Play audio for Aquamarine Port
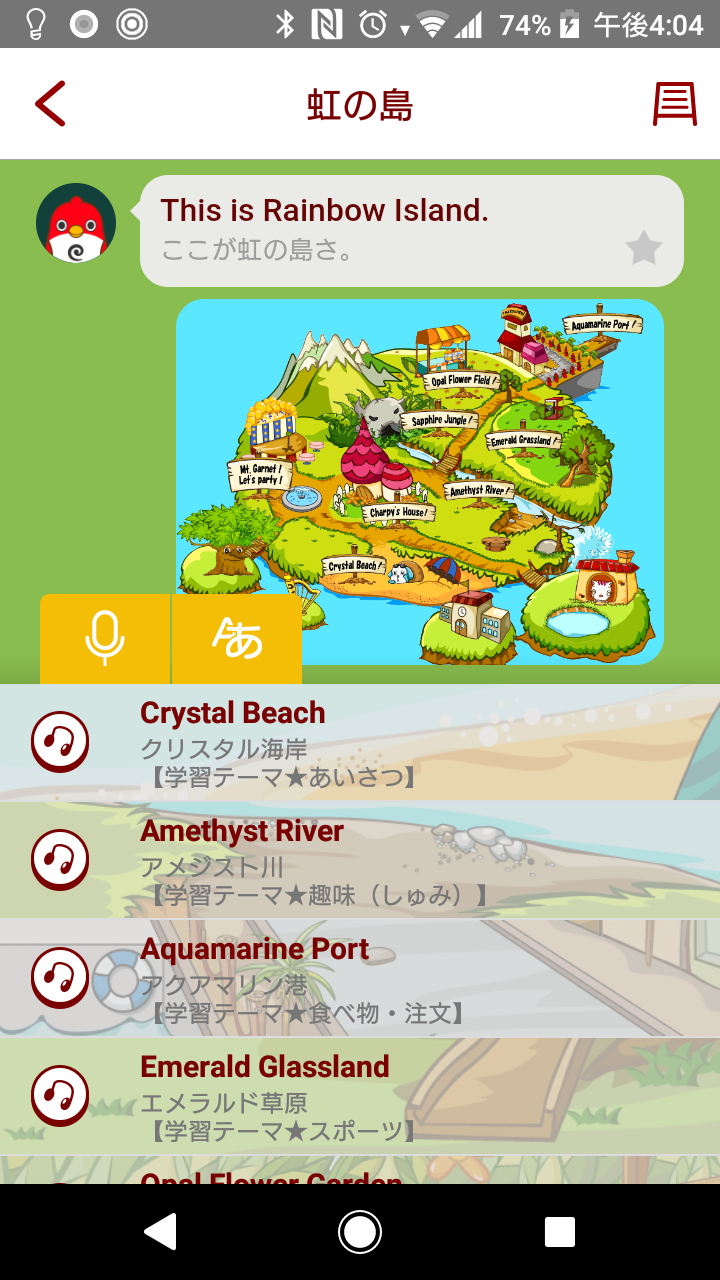Viewport: 720px width, 1280px height. pyautogui.click(x=60, y=978)
